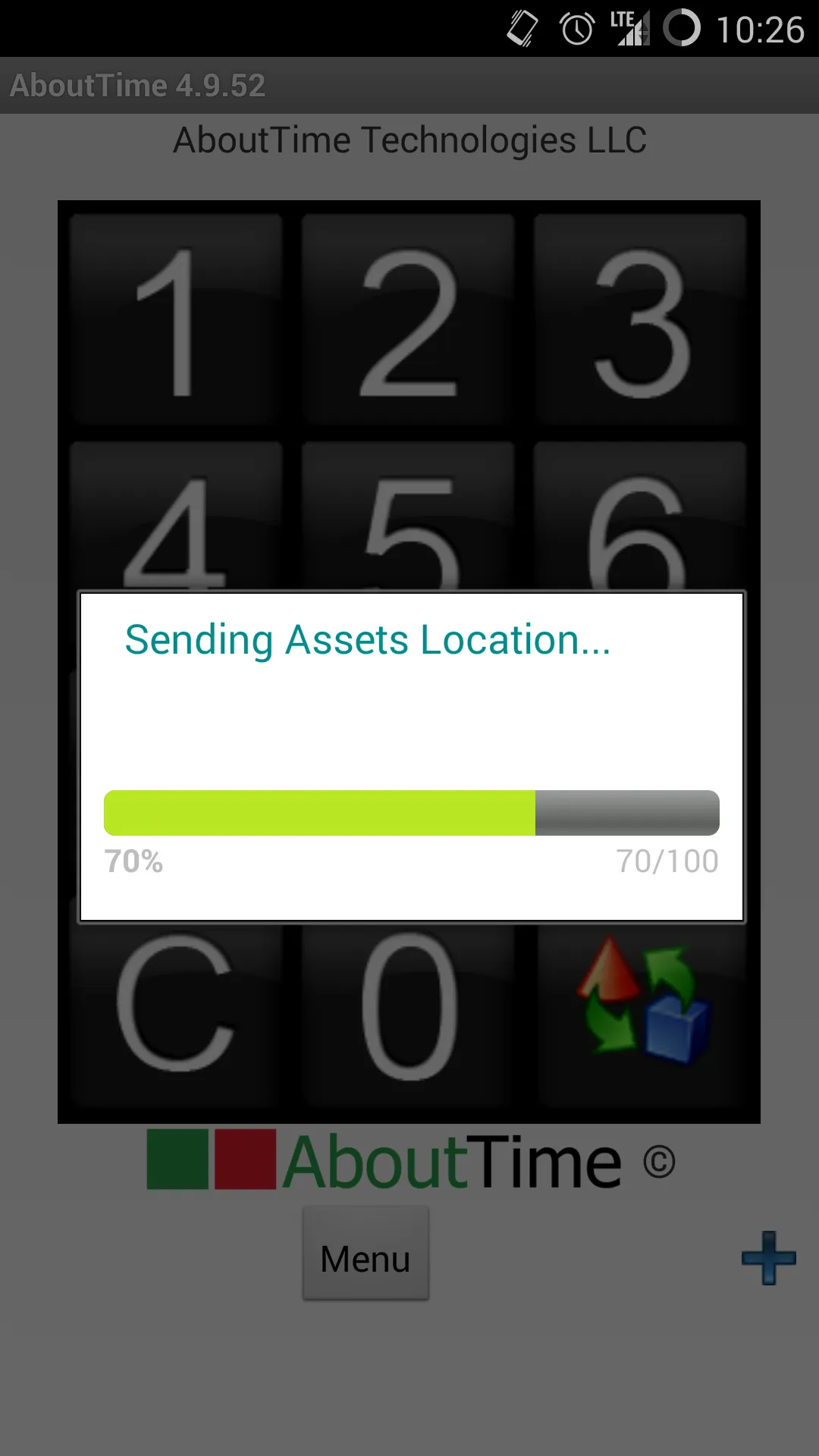Viewport: 819px width, 1456px height.
Task: Tap the blue plus icon to add entry
Action: (767, 1257)
